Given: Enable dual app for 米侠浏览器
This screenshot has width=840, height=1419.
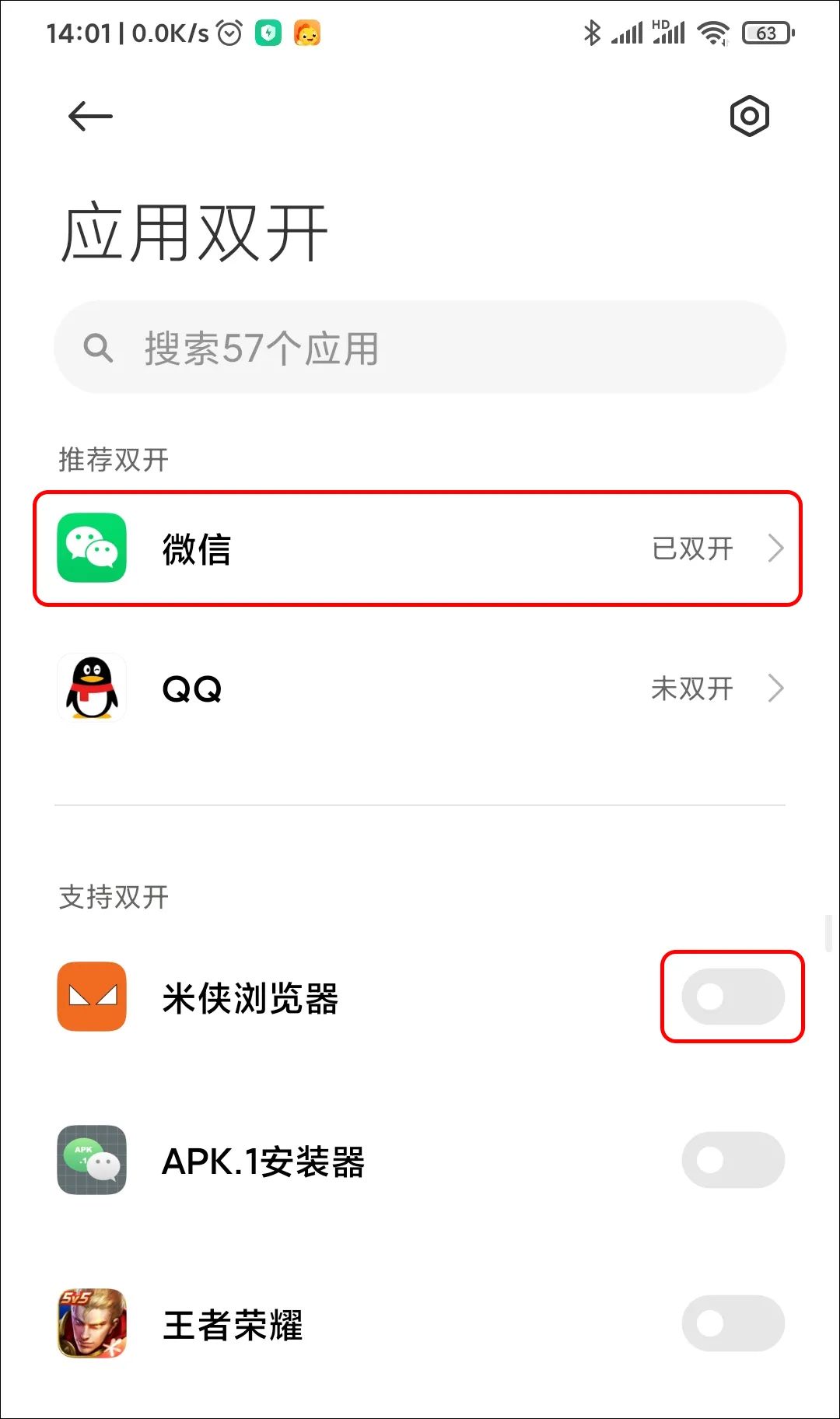Looking at the screenshot, I should pyautogui.click(x=732, y=997).
